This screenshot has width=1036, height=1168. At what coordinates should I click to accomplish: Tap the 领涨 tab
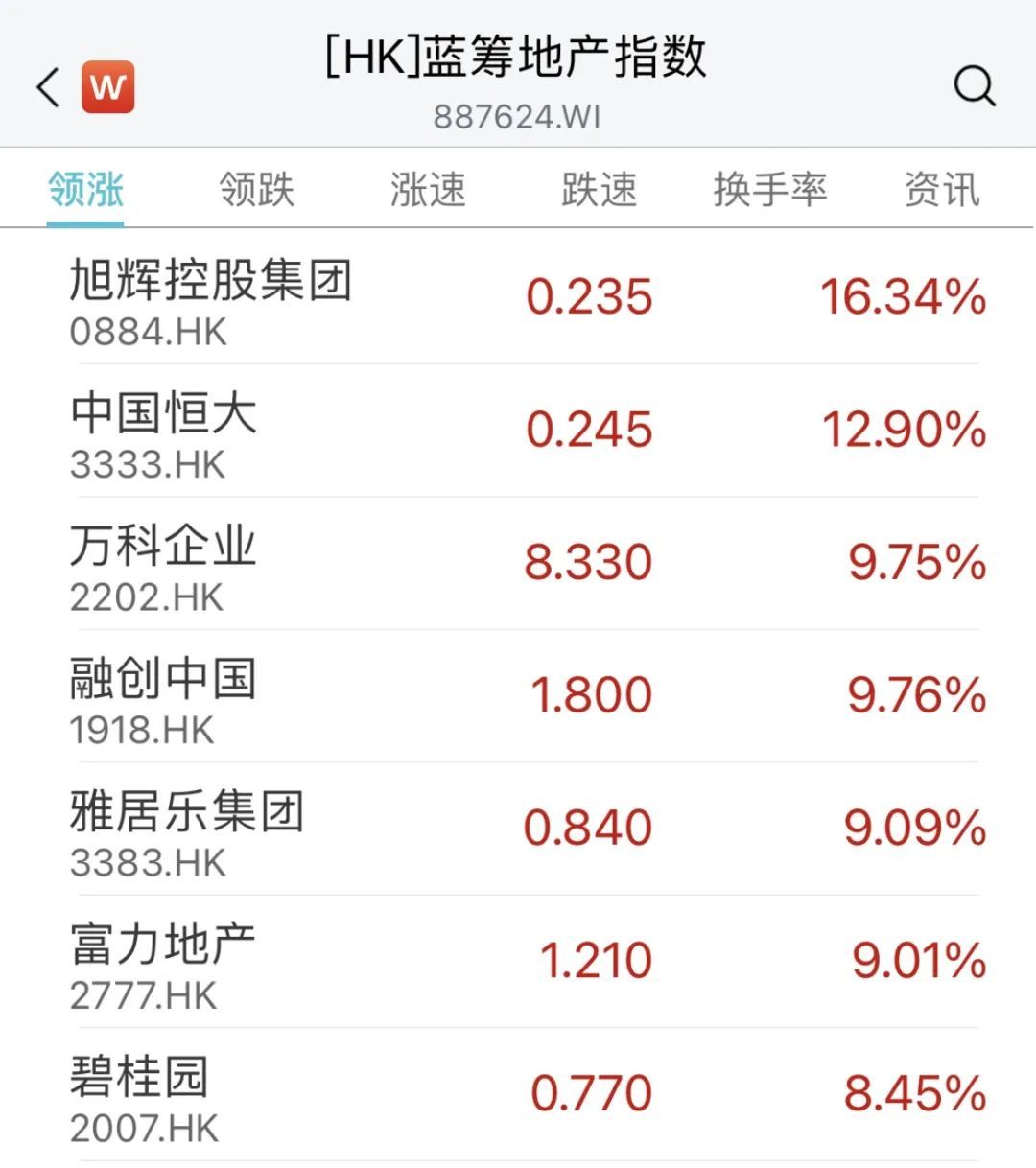pos(85,189)
